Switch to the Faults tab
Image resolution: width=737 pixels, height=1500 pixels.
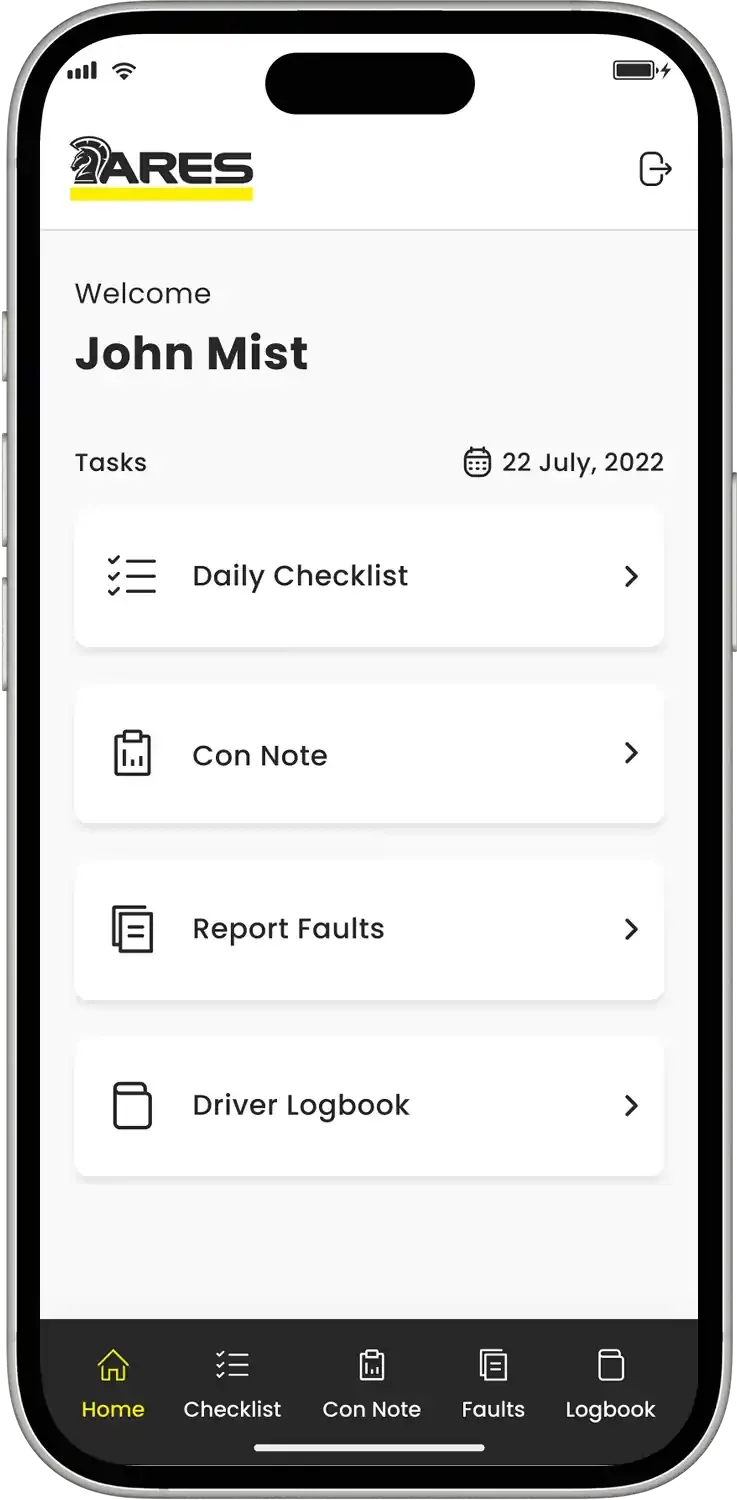point(493,1384)
